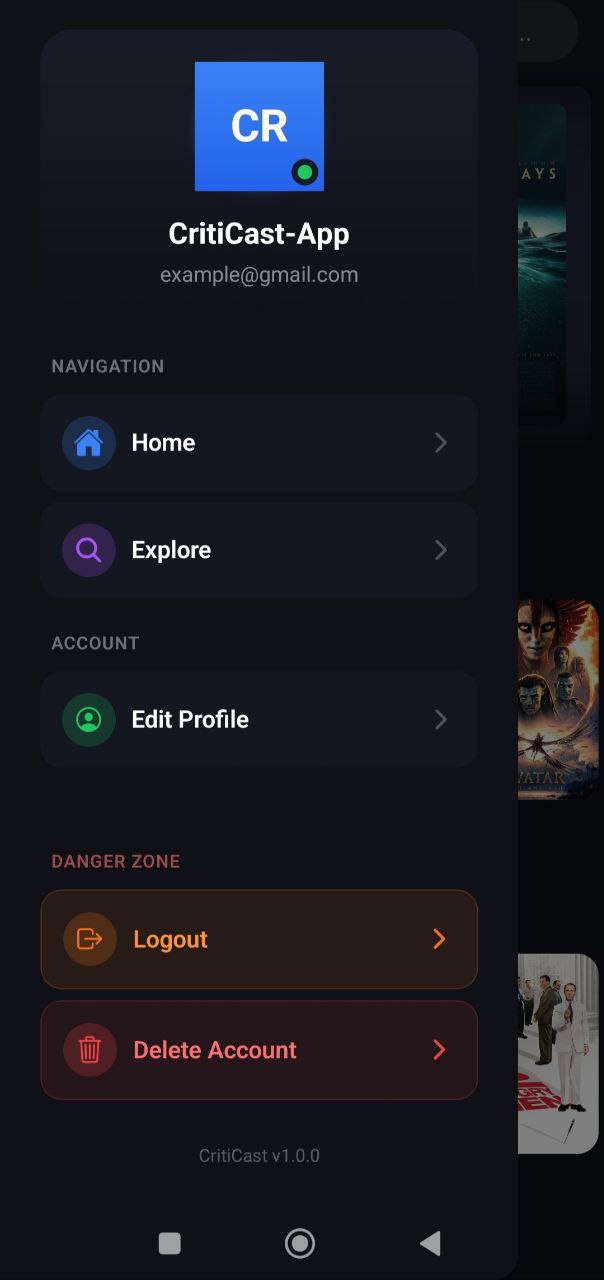Go to the system home screen
Viewport: 604px width, 1280px height.
(300, 1243)
